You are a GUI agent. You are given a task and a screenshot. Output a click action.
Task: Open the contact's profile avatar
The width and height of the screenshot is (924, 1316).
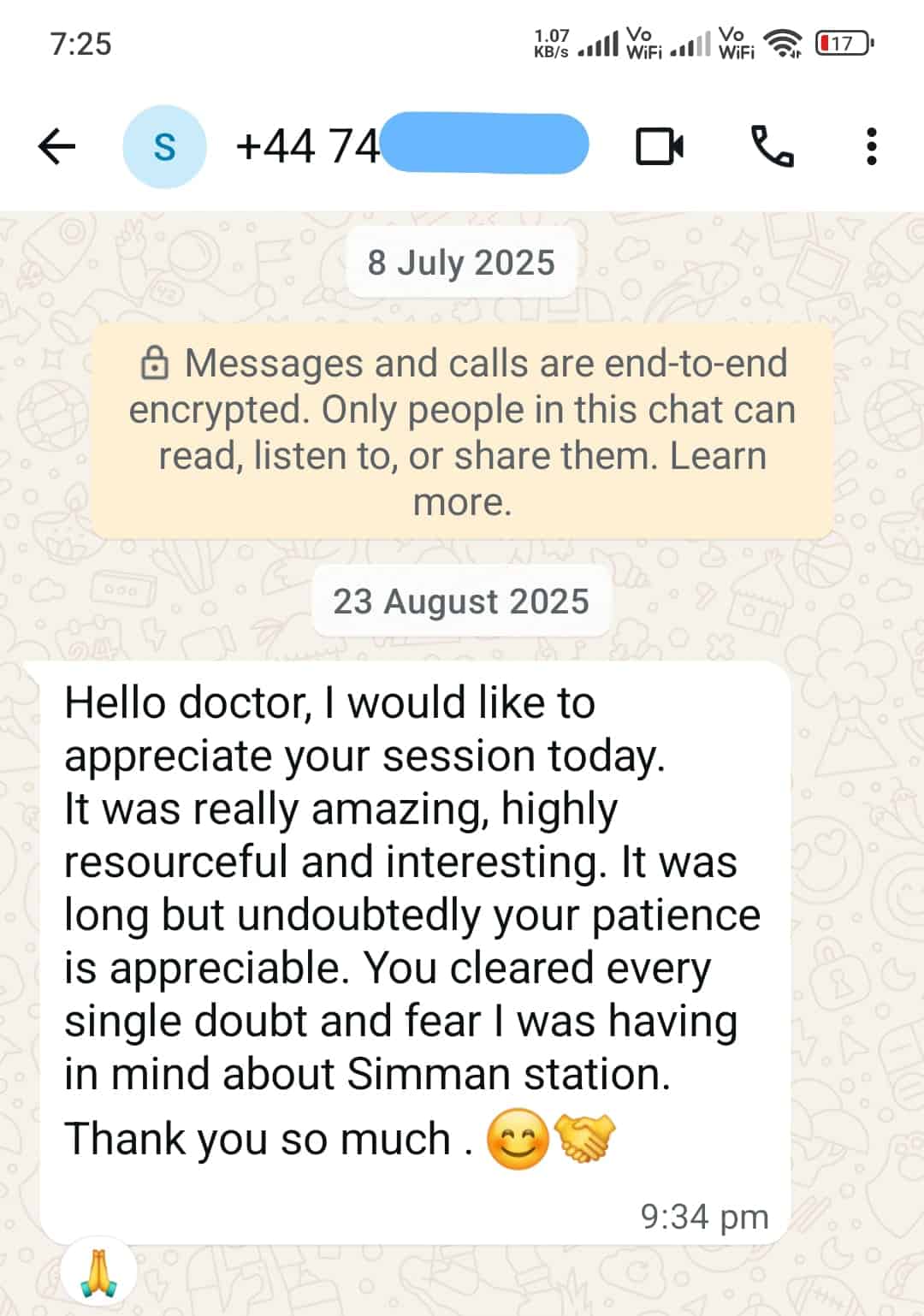pos(164,146)
